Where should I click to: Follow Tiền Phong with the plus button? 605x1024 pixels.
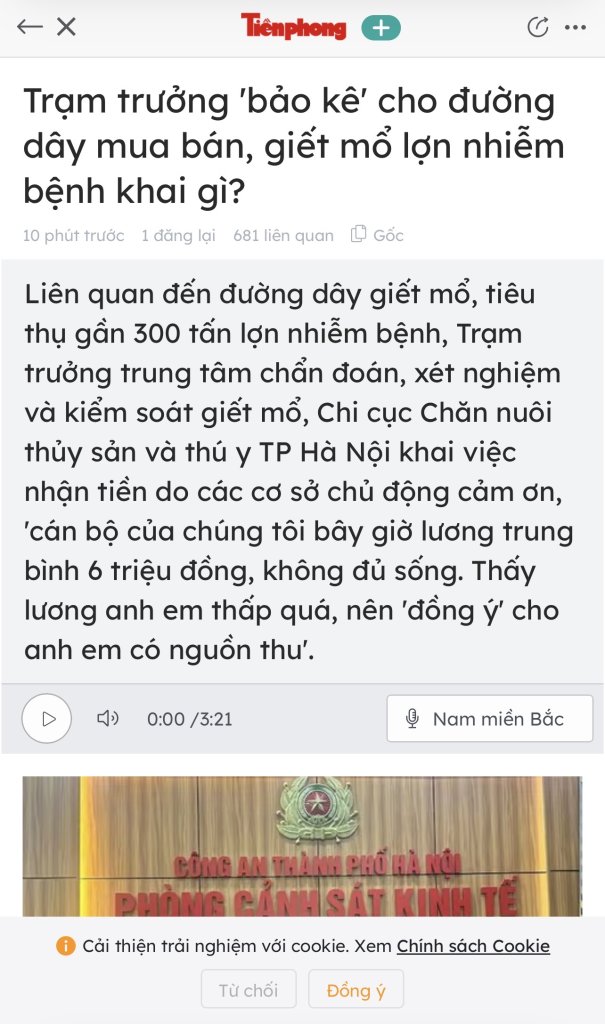[381, 27]
